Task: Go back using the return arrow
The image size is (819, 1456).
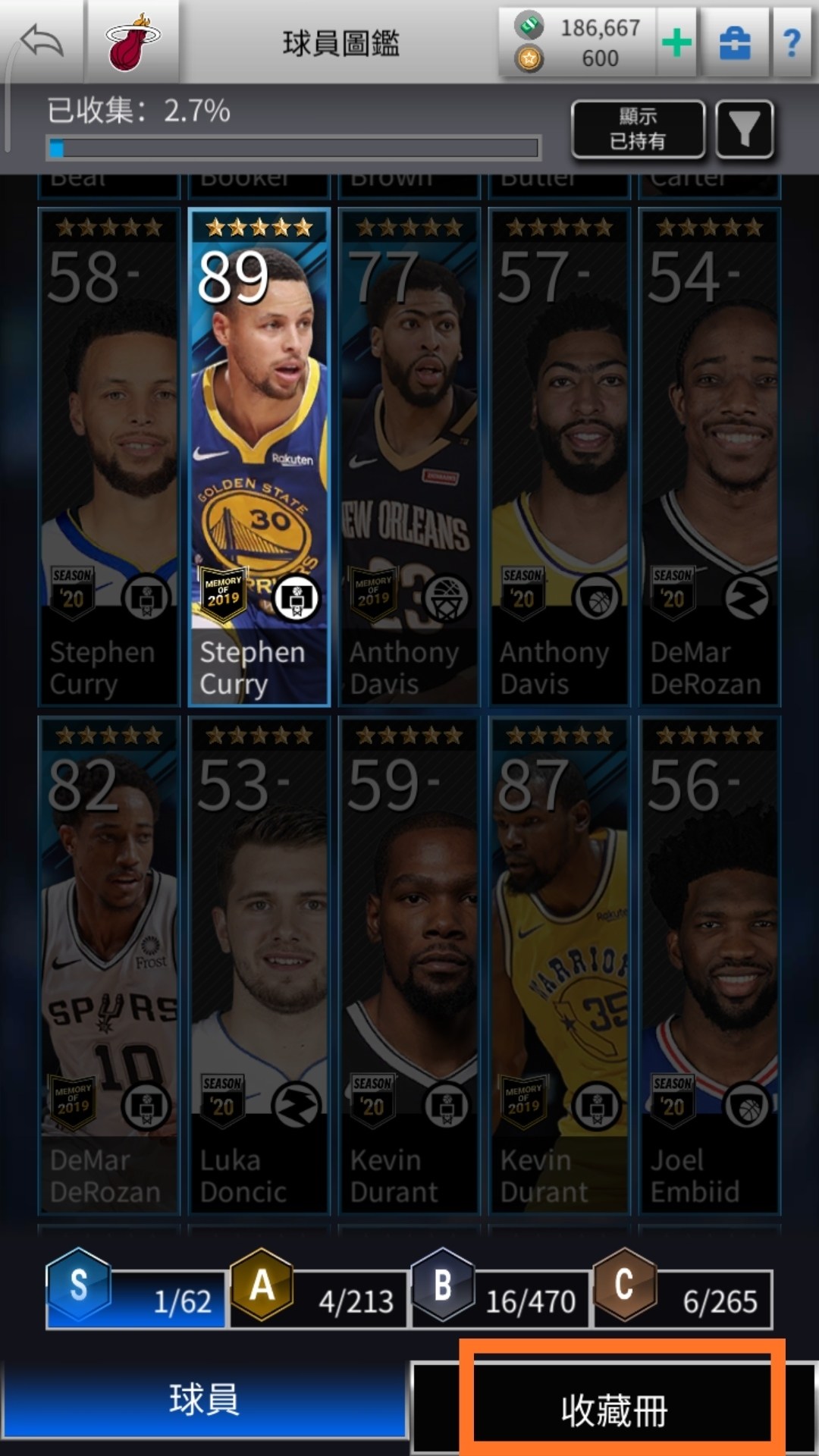Action: click(x=42, y=42)
